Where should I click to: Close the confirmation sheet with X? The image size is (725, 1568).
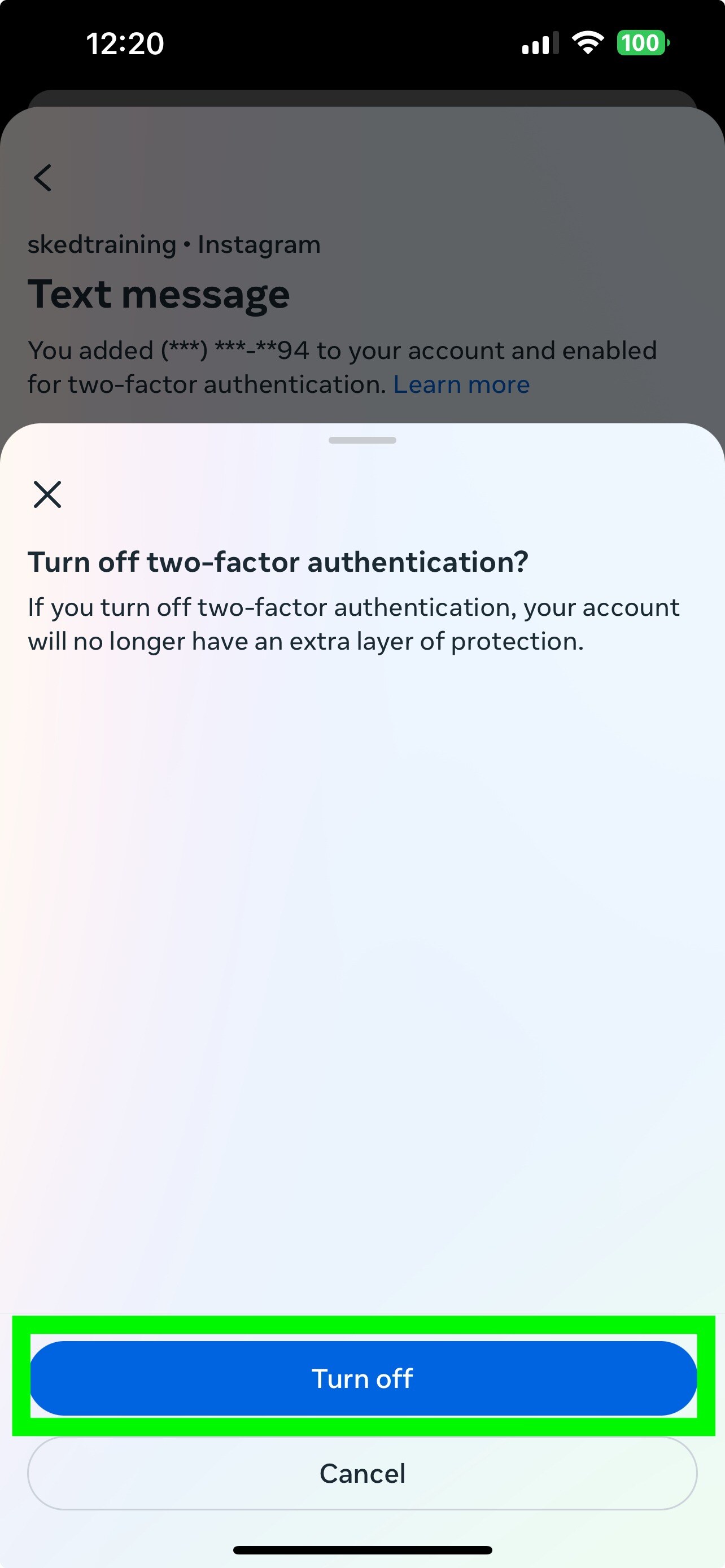47,494
